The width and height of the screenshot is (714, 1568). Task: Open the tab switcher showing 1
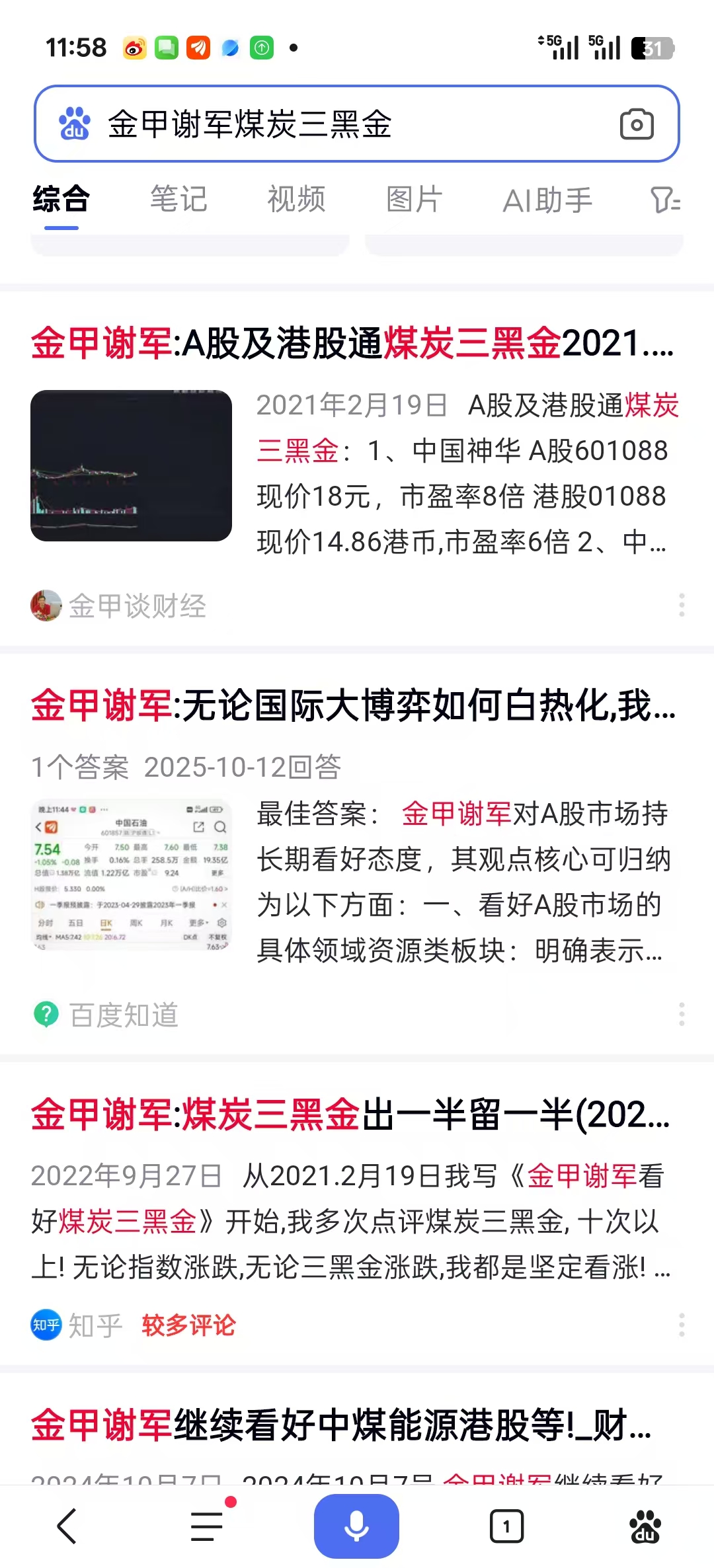pyautogui.click(x=506, y=1526)
